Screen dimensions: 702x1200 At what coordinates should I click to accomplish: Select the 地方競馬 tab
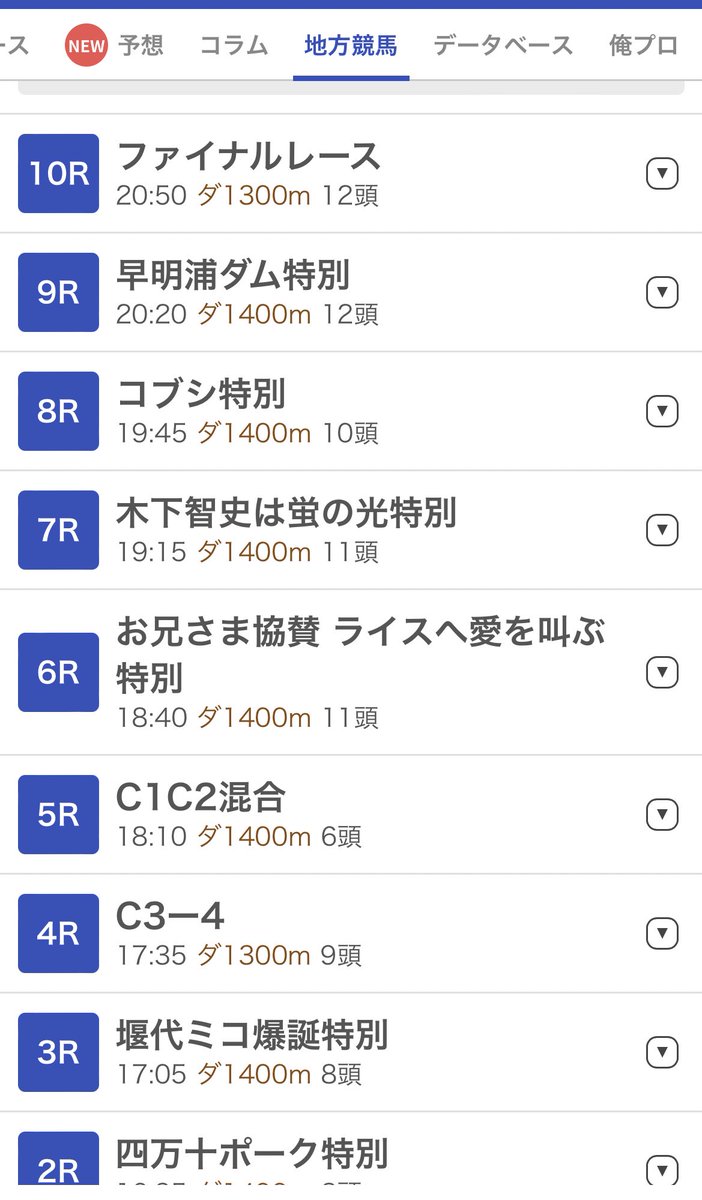point(351,45)
